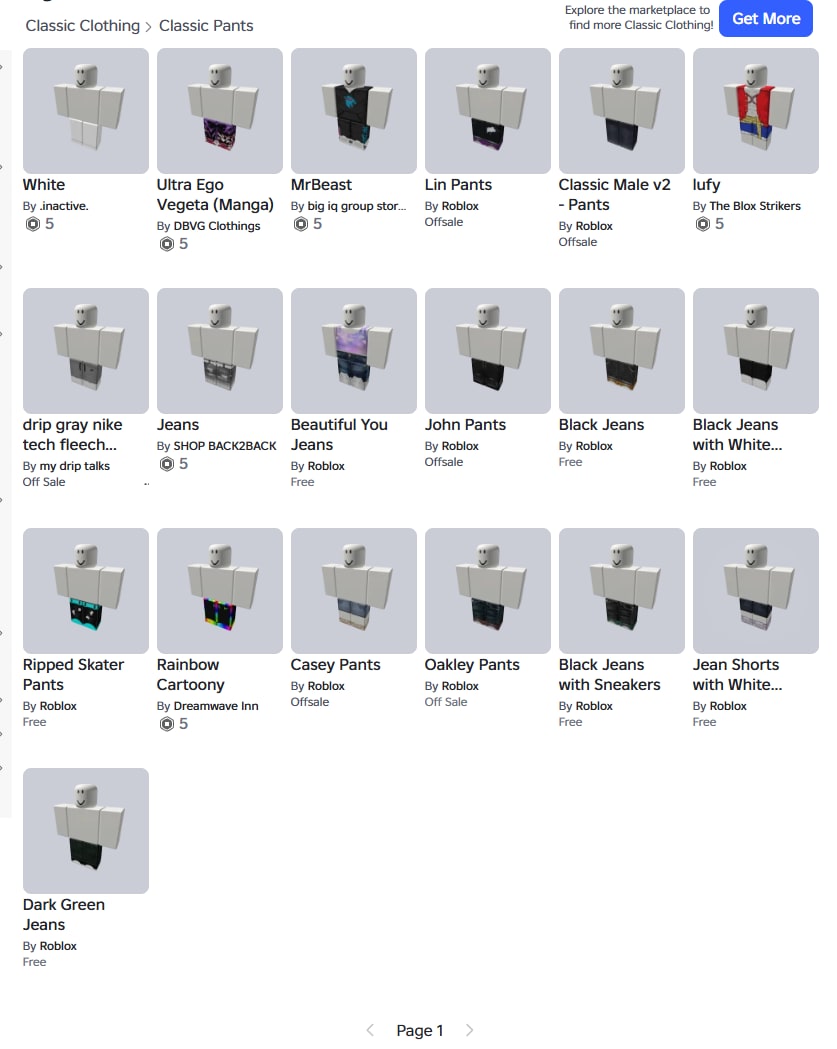Select Ultra Ego Vegeta (Manga) pants
Screen dimensions: 837x1049
tap(219, 110)
